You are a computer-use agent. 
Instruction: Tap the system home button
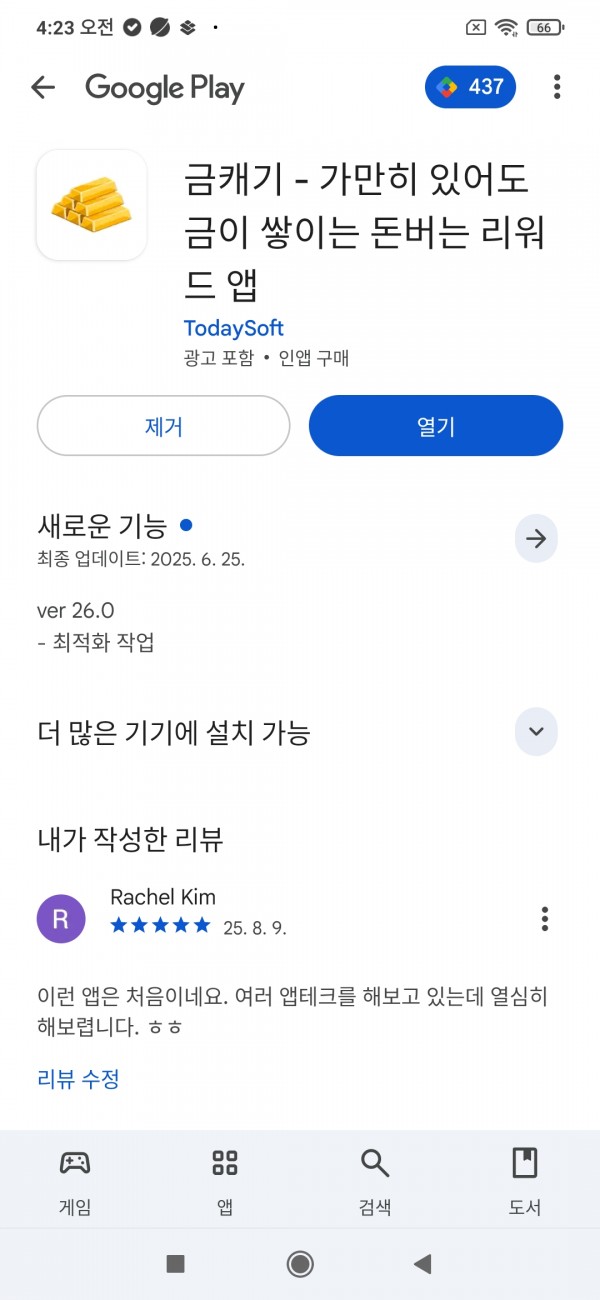(300, 1264)
